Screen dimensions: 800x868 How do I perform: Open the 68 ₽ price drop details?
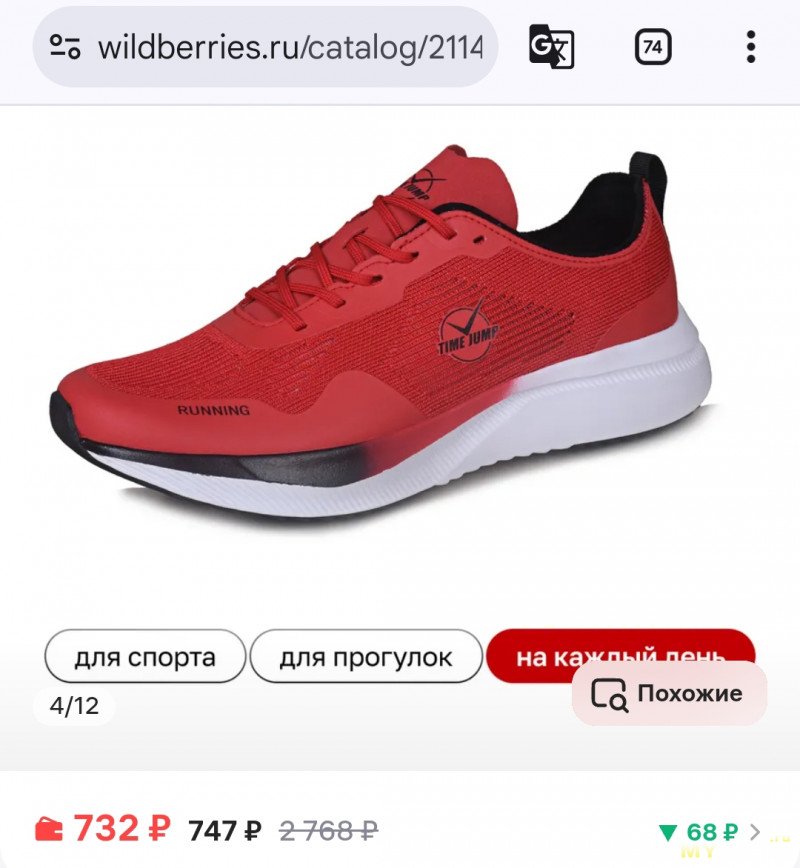click(x=705, y=831)
